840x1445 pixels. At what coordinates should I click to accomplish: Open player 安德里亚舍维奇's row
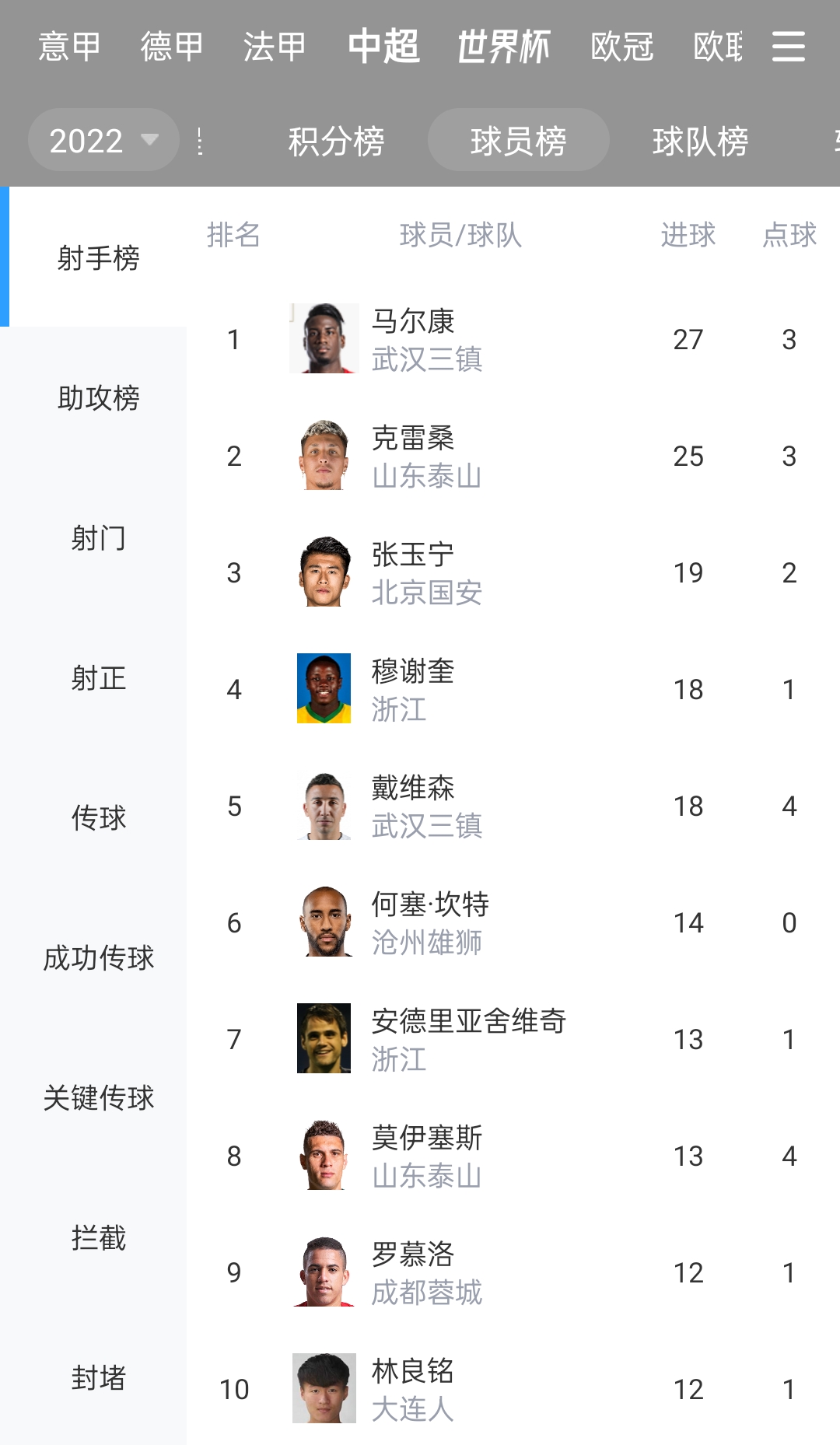point(513,1039)
